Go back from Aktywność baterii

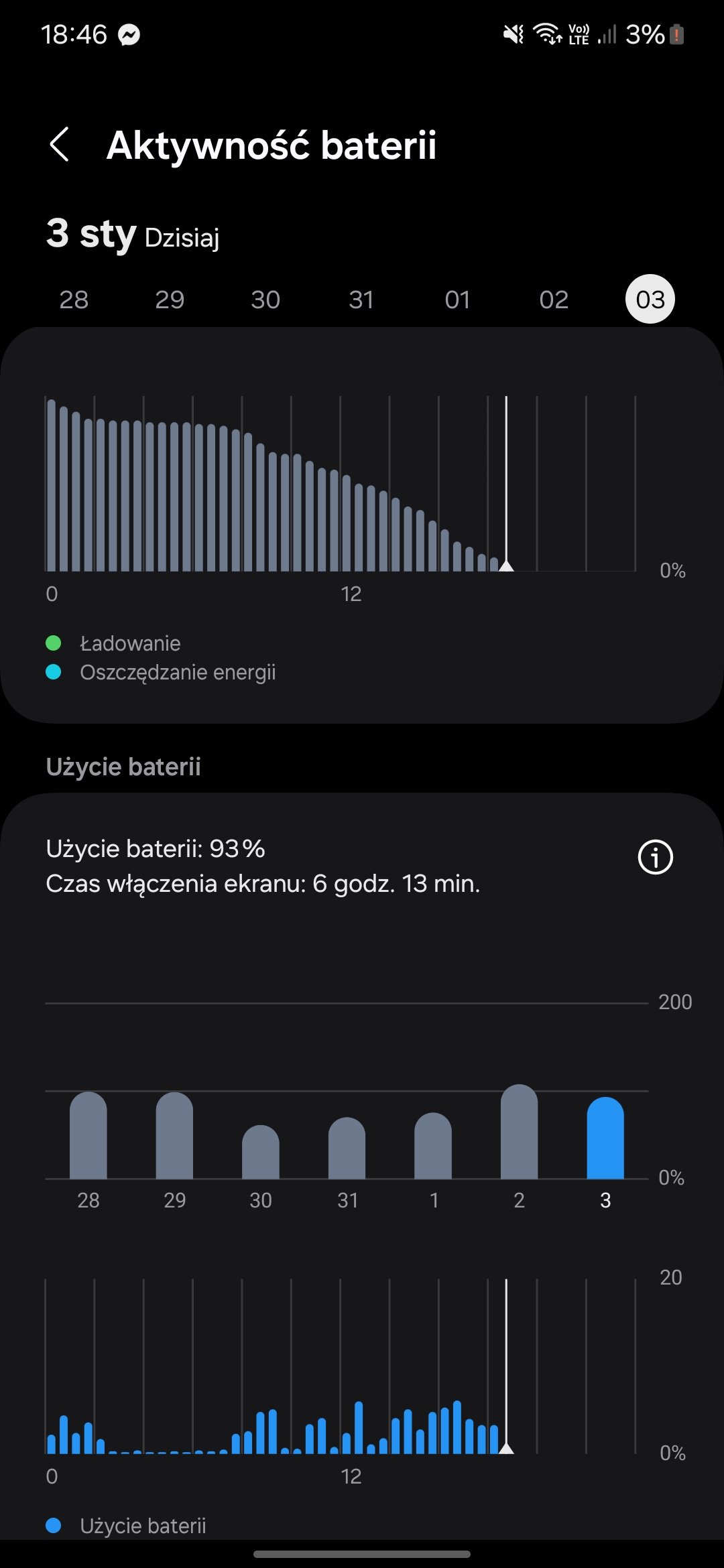click(x=60, y=145)
